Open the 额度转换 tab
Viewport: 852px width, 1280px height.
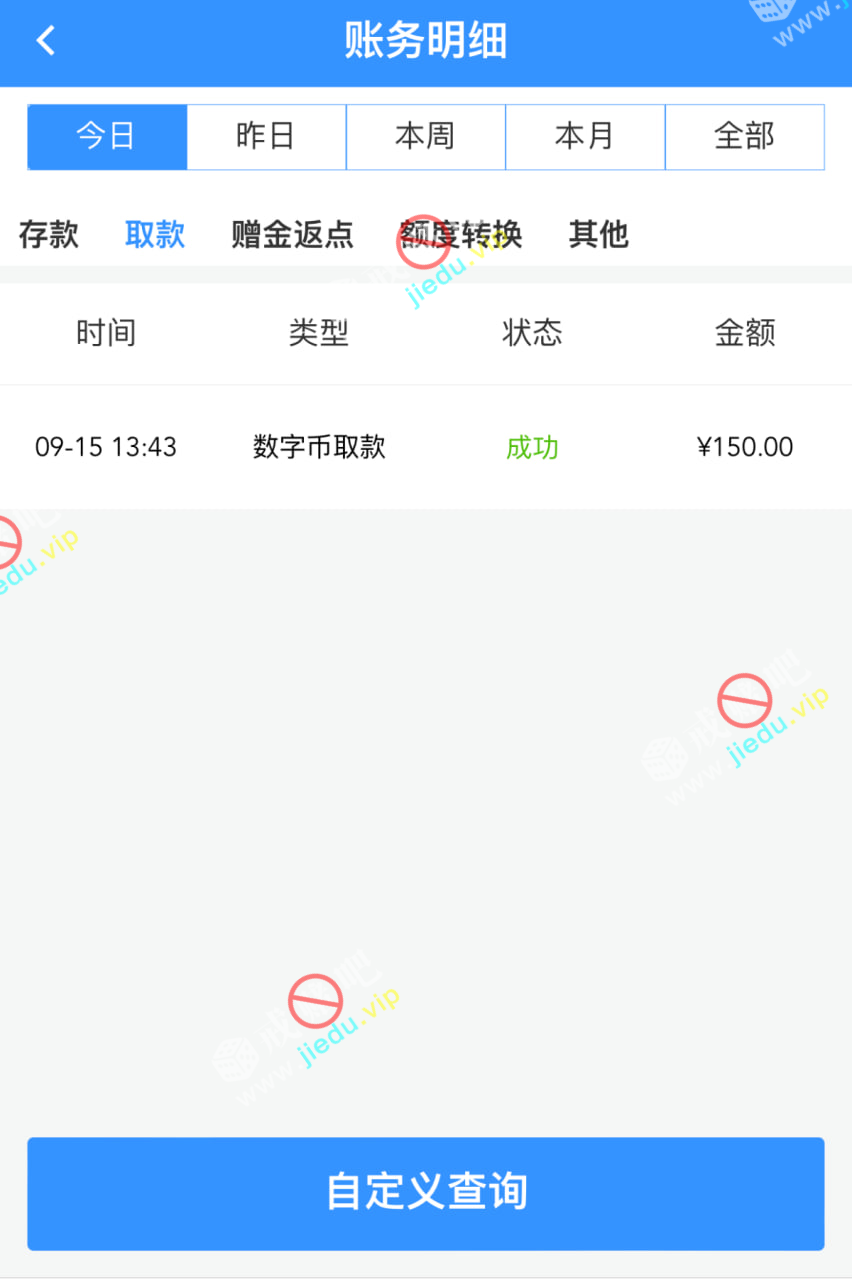(461, 235)
